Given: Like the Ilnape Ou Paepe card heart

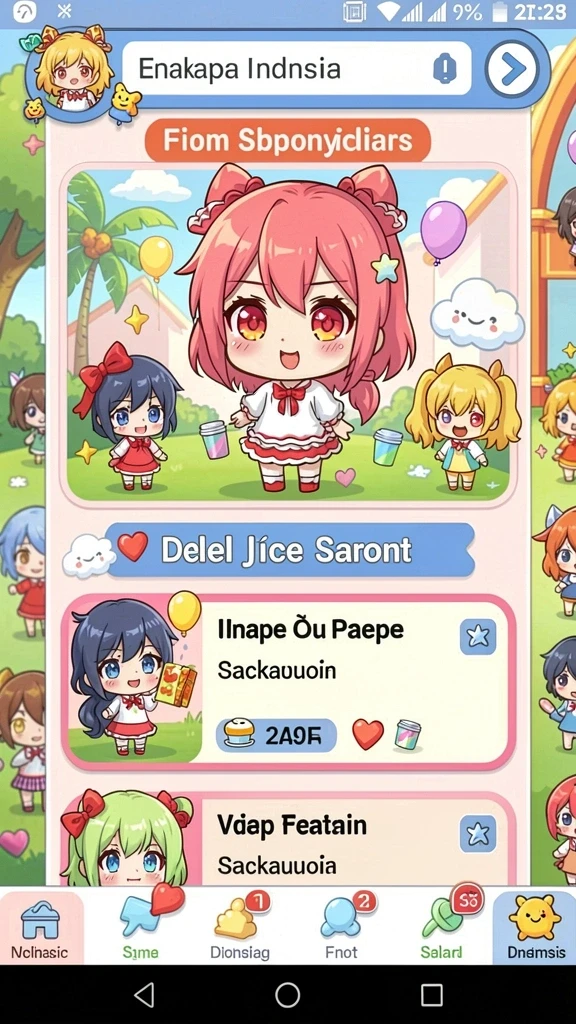Looking at the screenshot, I should [x=368, y=735].
